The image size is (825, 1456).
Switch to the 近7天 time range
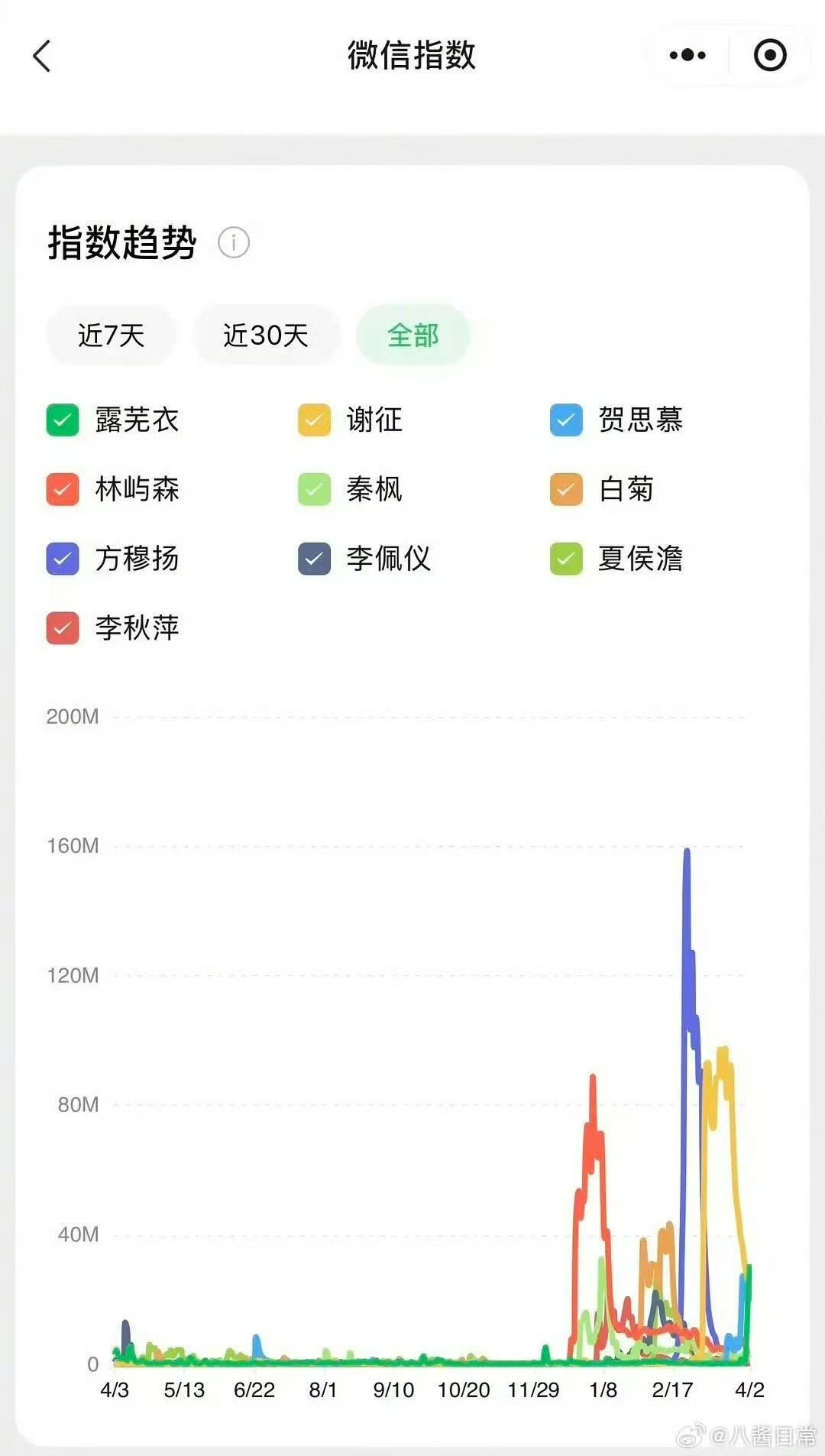pyautogui.click(x=111, y=335)
